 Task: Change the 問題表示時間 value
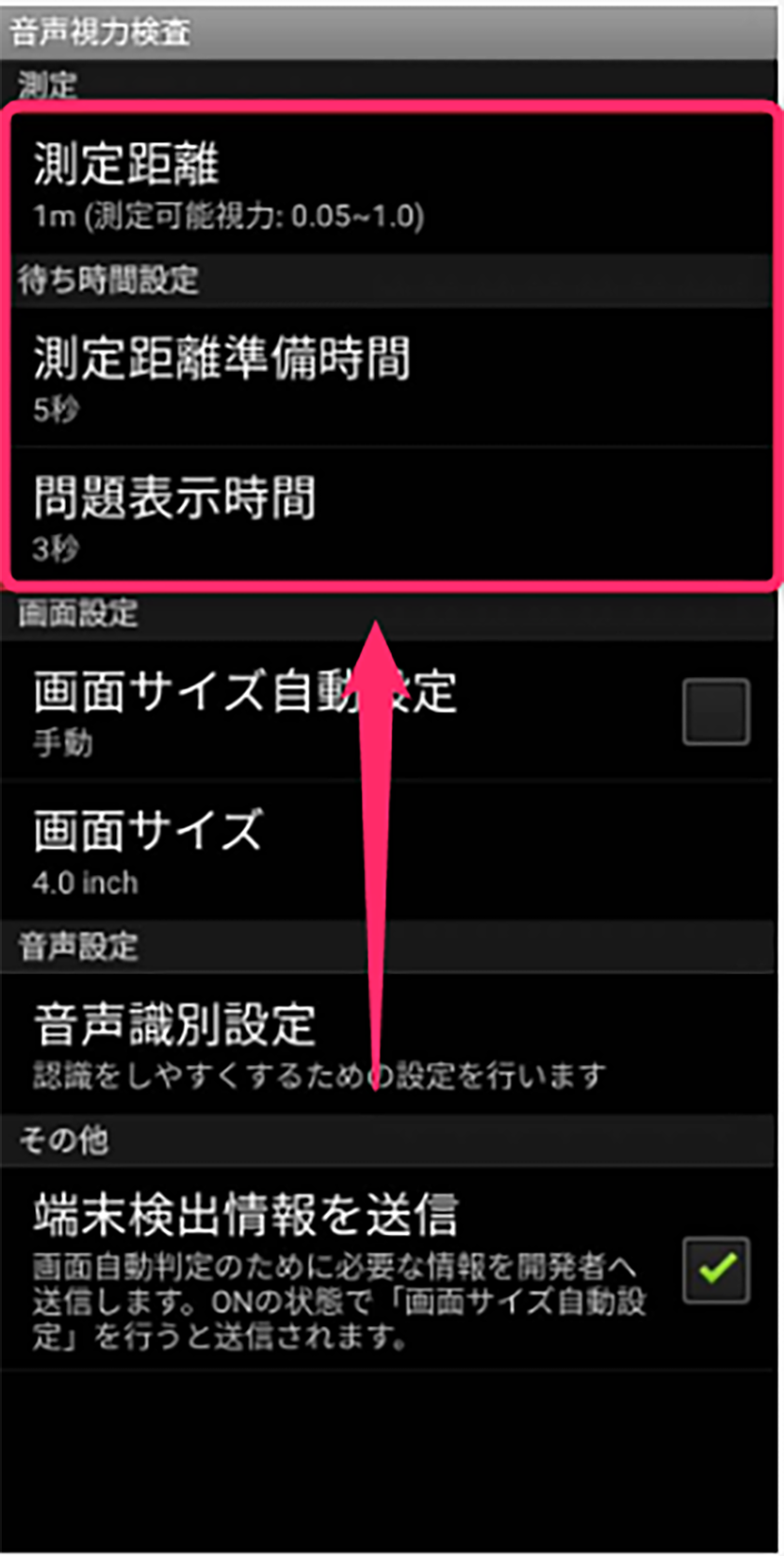177,516
